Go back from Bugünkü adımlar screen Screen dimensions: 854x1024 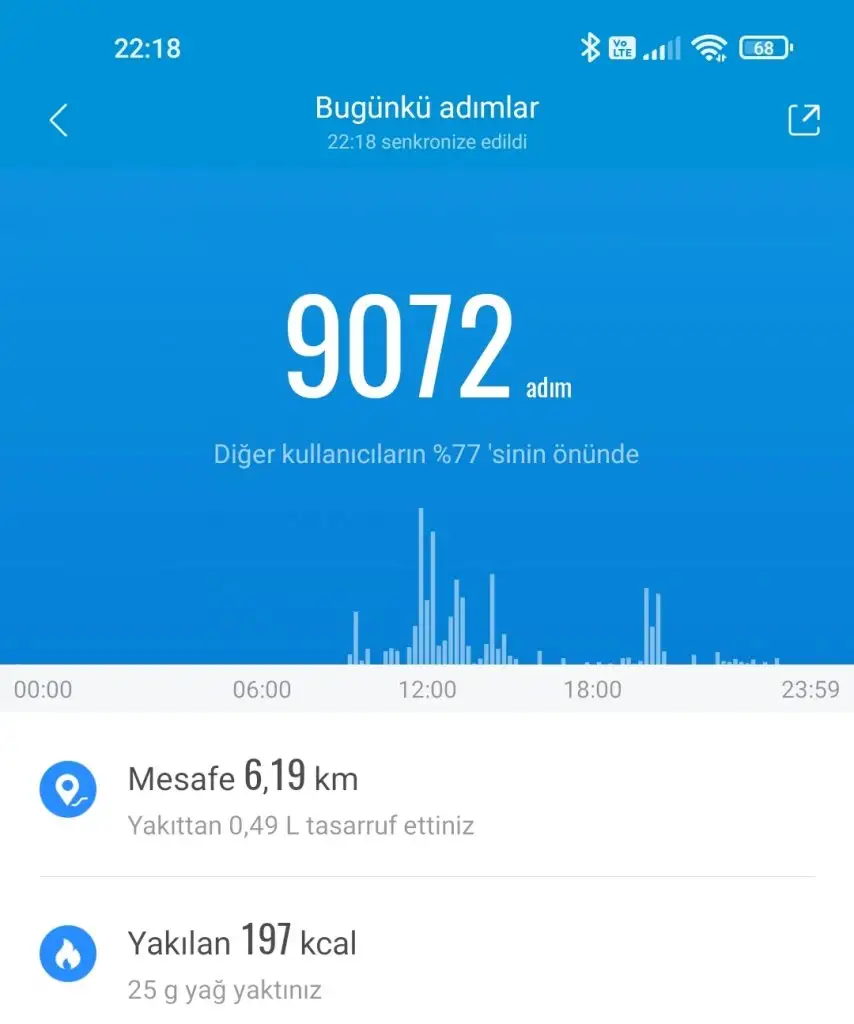point(59,120)
